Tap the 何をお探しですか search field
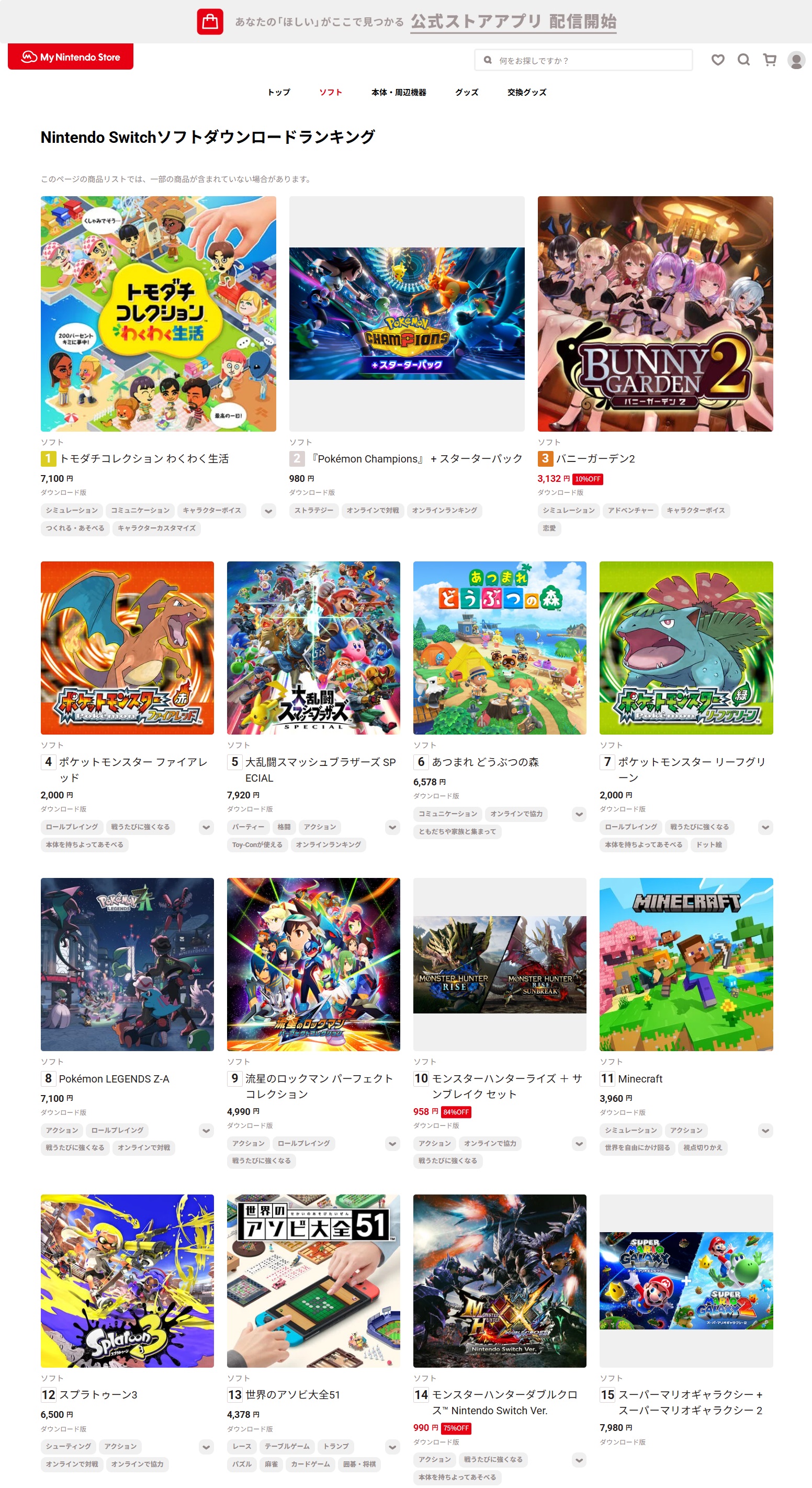 click(583, 60)
